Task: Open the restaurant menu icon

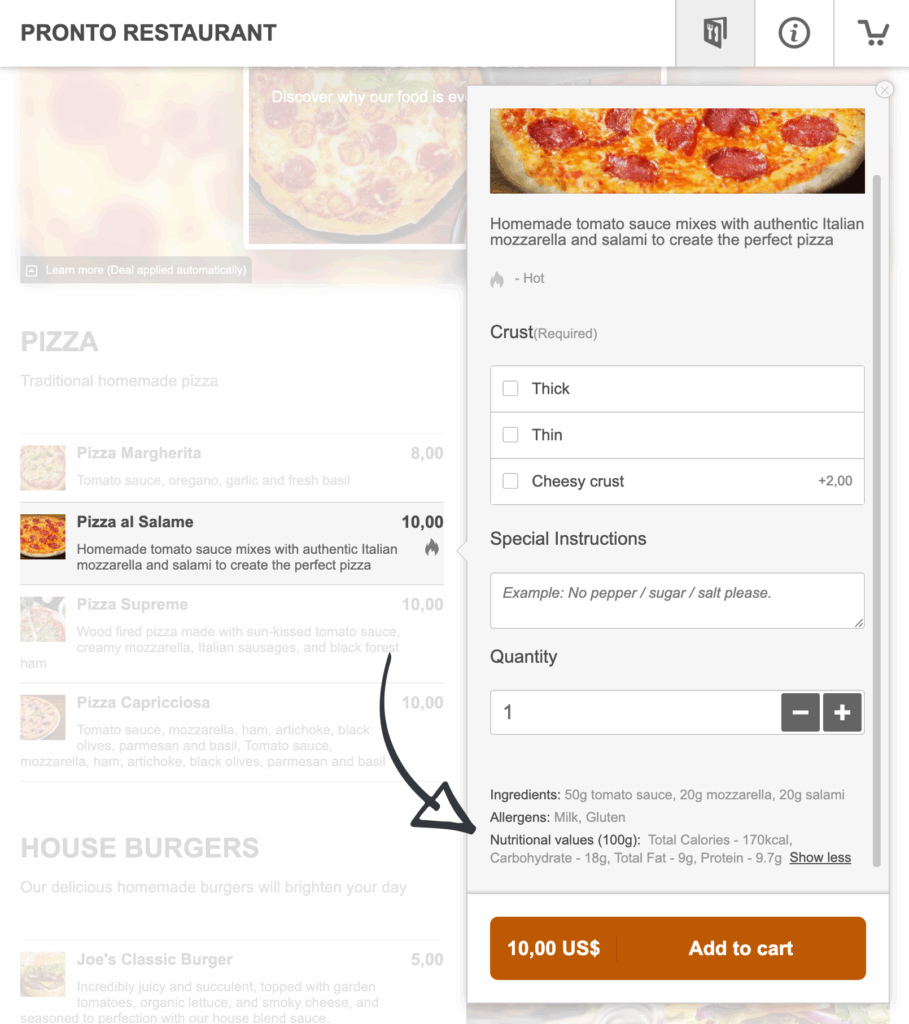Action: [x=714, y=33]
